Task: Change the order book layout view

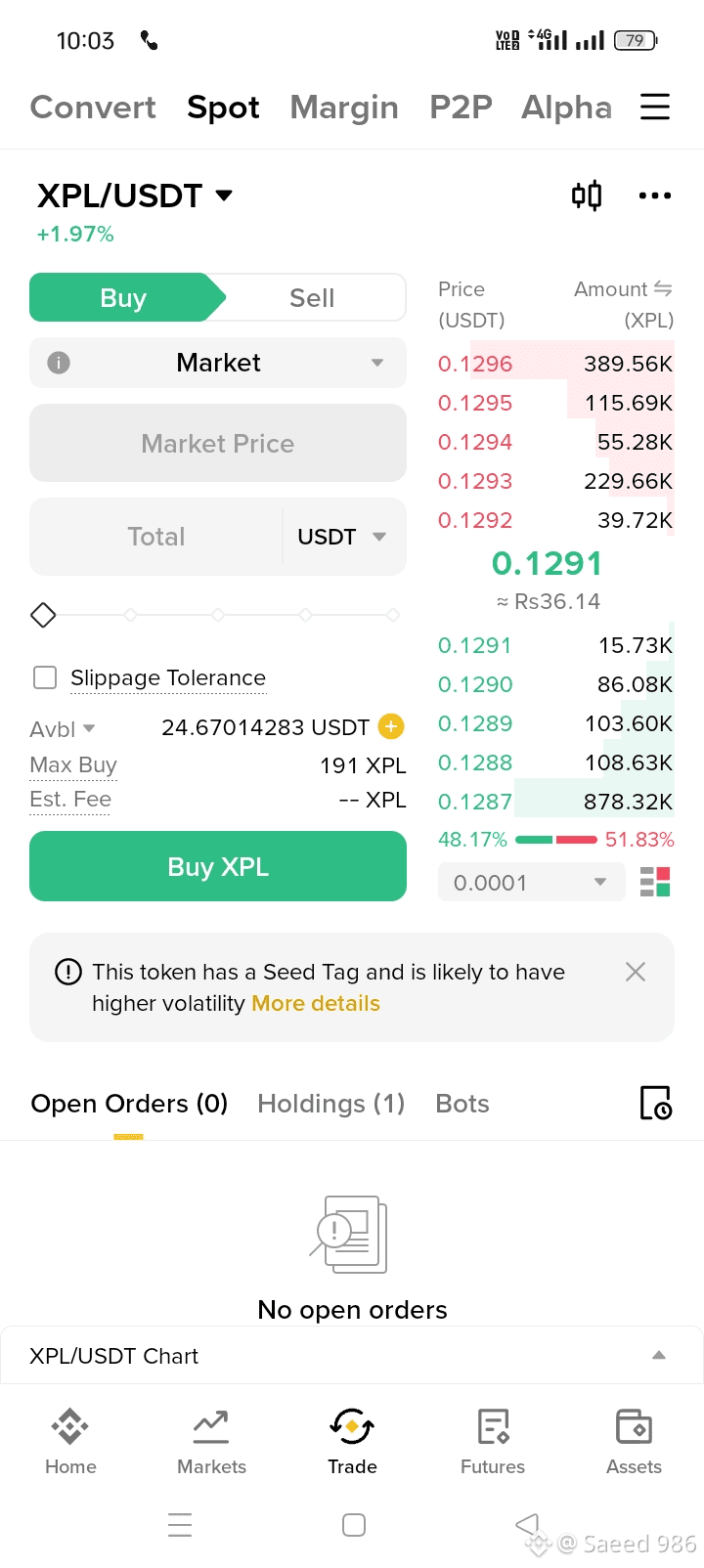Action: (655, 882)
